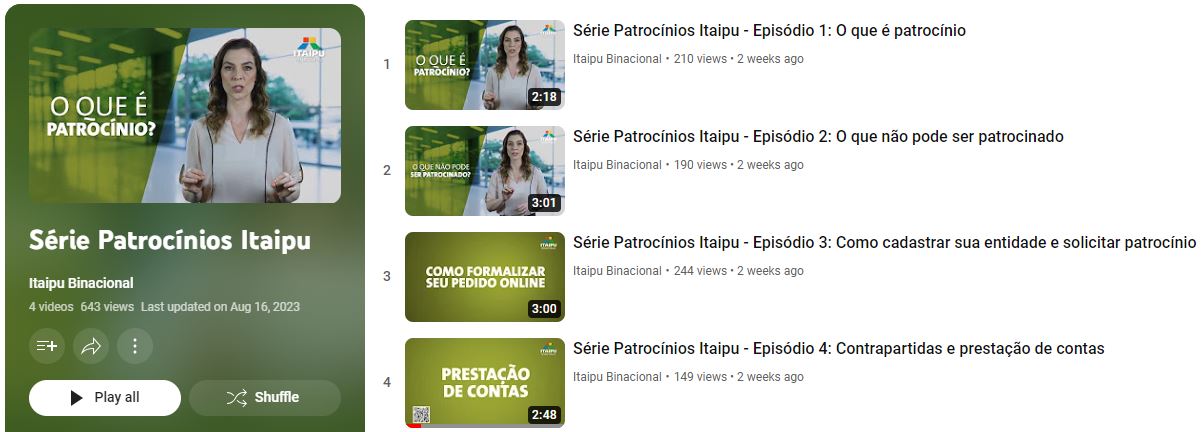Shuffle the playlist videos
Screen dimensions: 1204x432
tap(264, 397)
